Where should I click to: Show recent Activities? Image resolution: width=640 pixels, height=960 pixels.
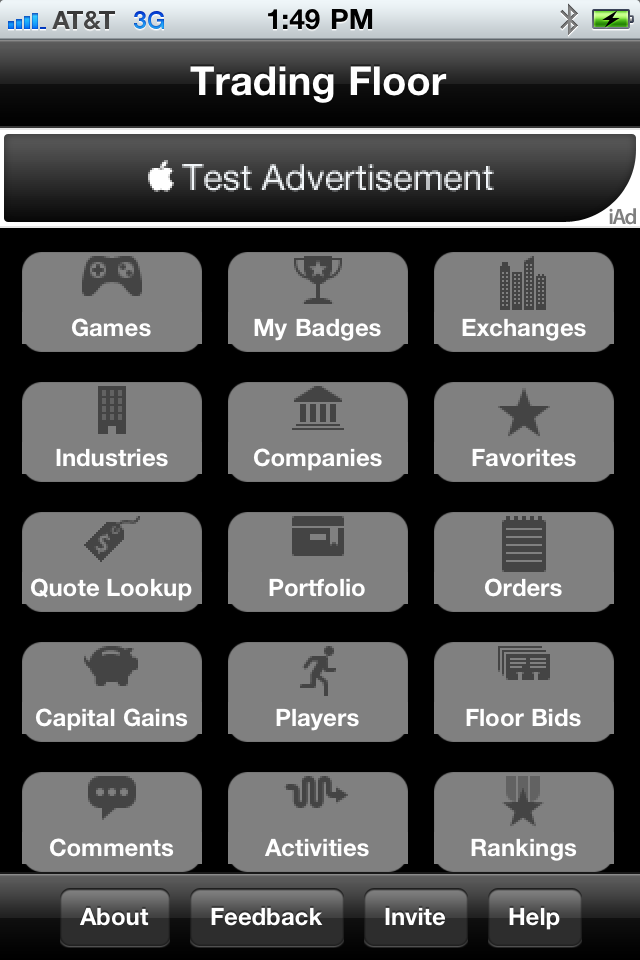[x=318, y=822]
